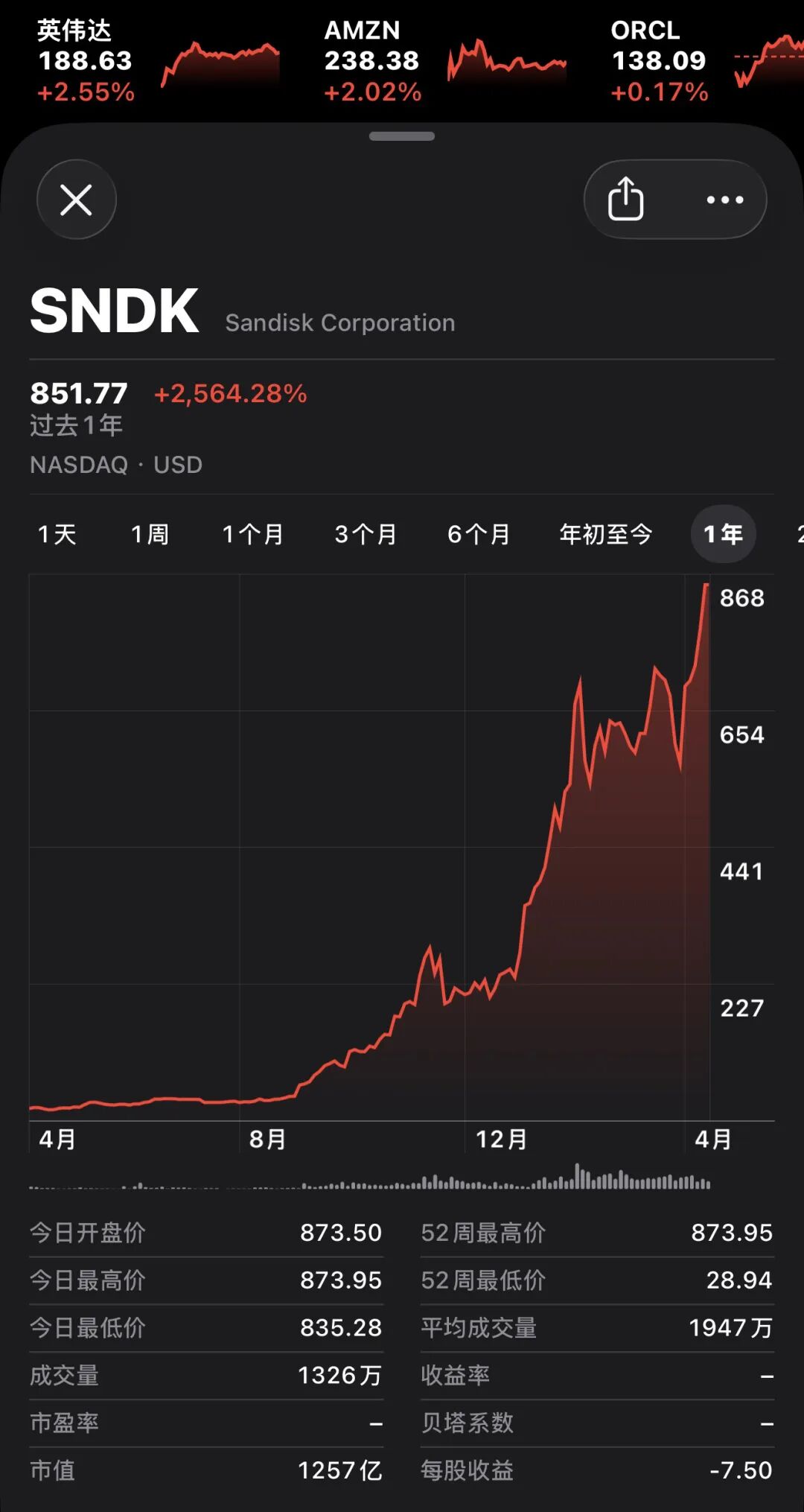
Task: Show the 6个月 chart
Action: click(479, 534)
